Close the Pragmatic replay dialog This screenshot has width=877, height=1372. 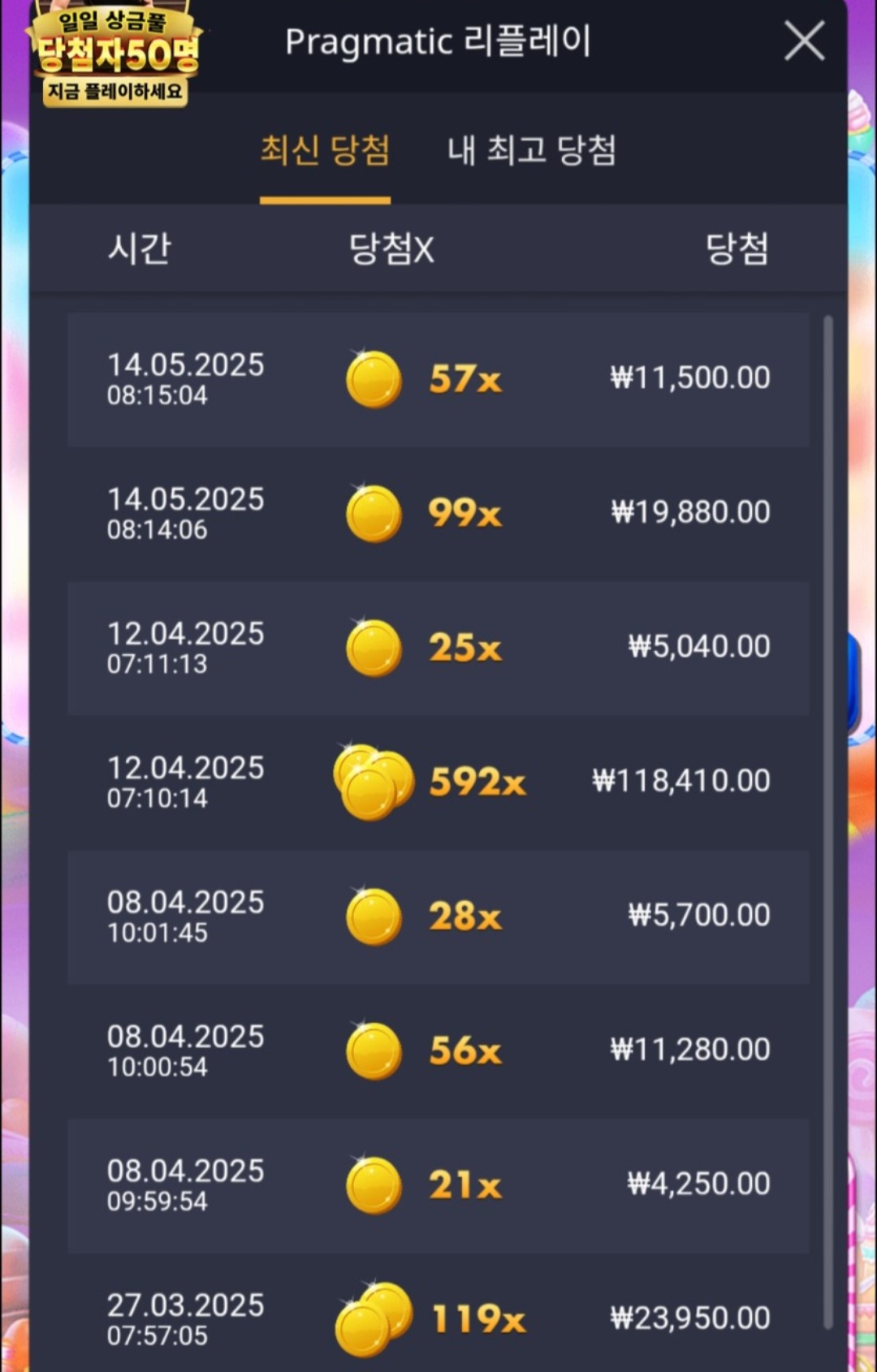tap(804, 41)
